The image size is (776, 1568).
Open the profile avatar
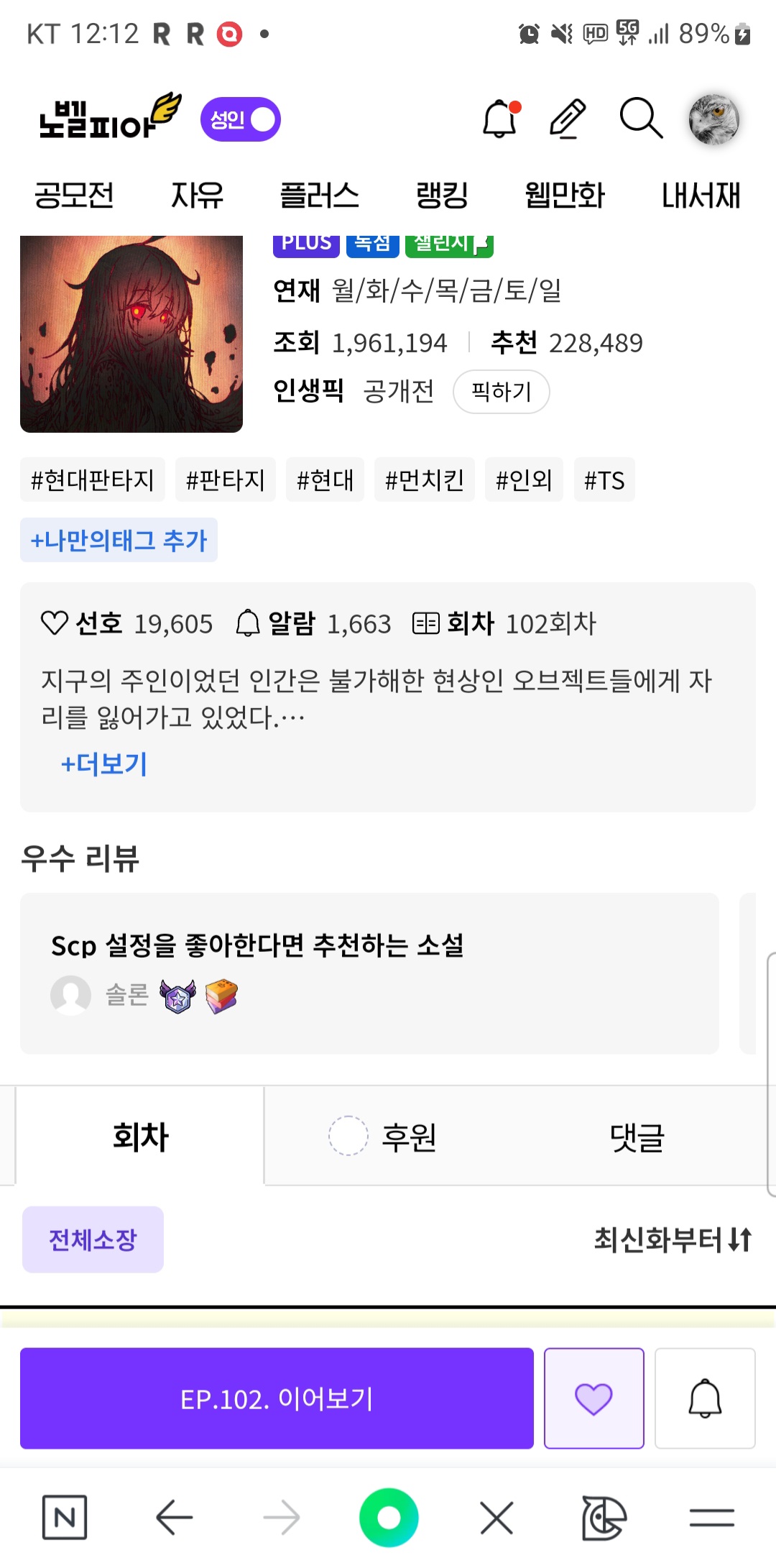coord(713,119)
